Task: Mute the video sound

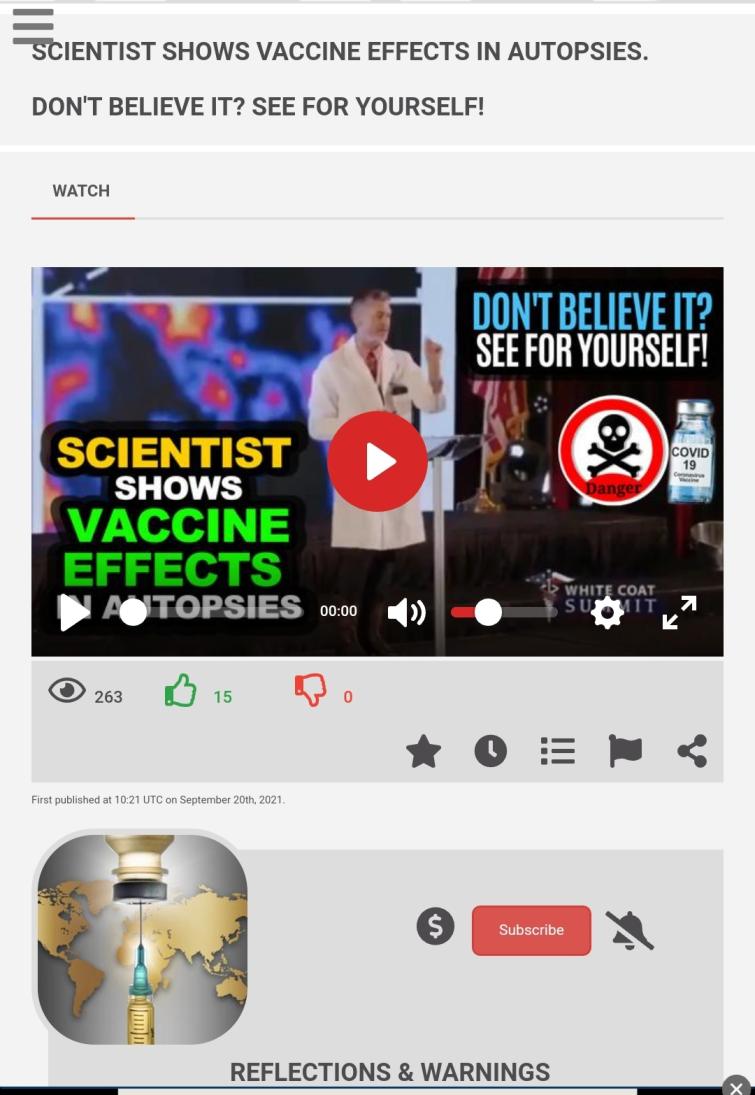Action: pyautogui.click(x=406, y=612)
